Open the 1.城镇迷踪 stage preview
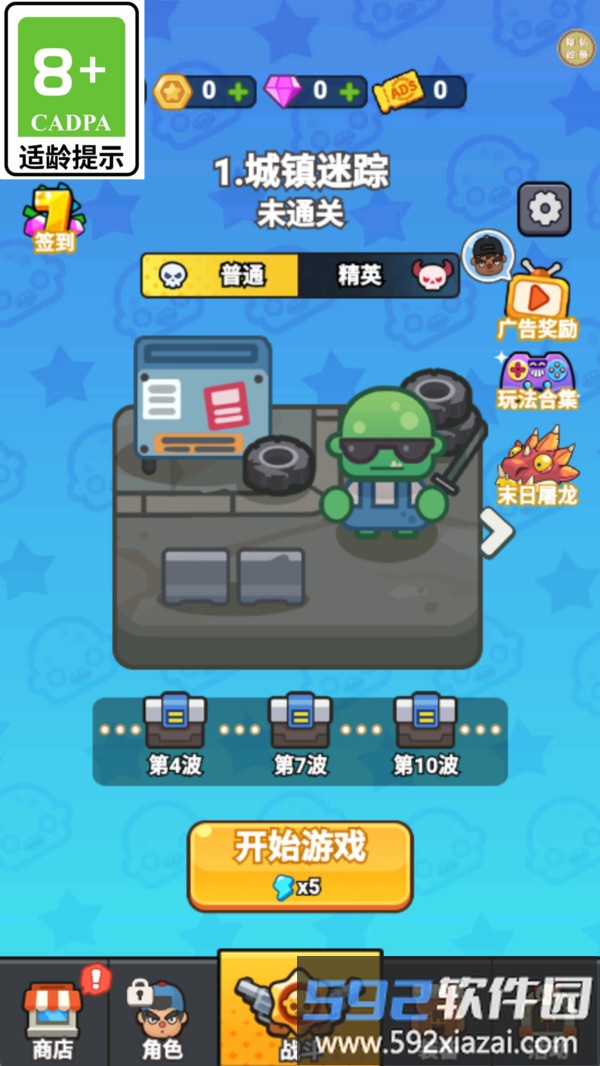The width and height of the screenshot is (600, 1066). pos(298,500)
